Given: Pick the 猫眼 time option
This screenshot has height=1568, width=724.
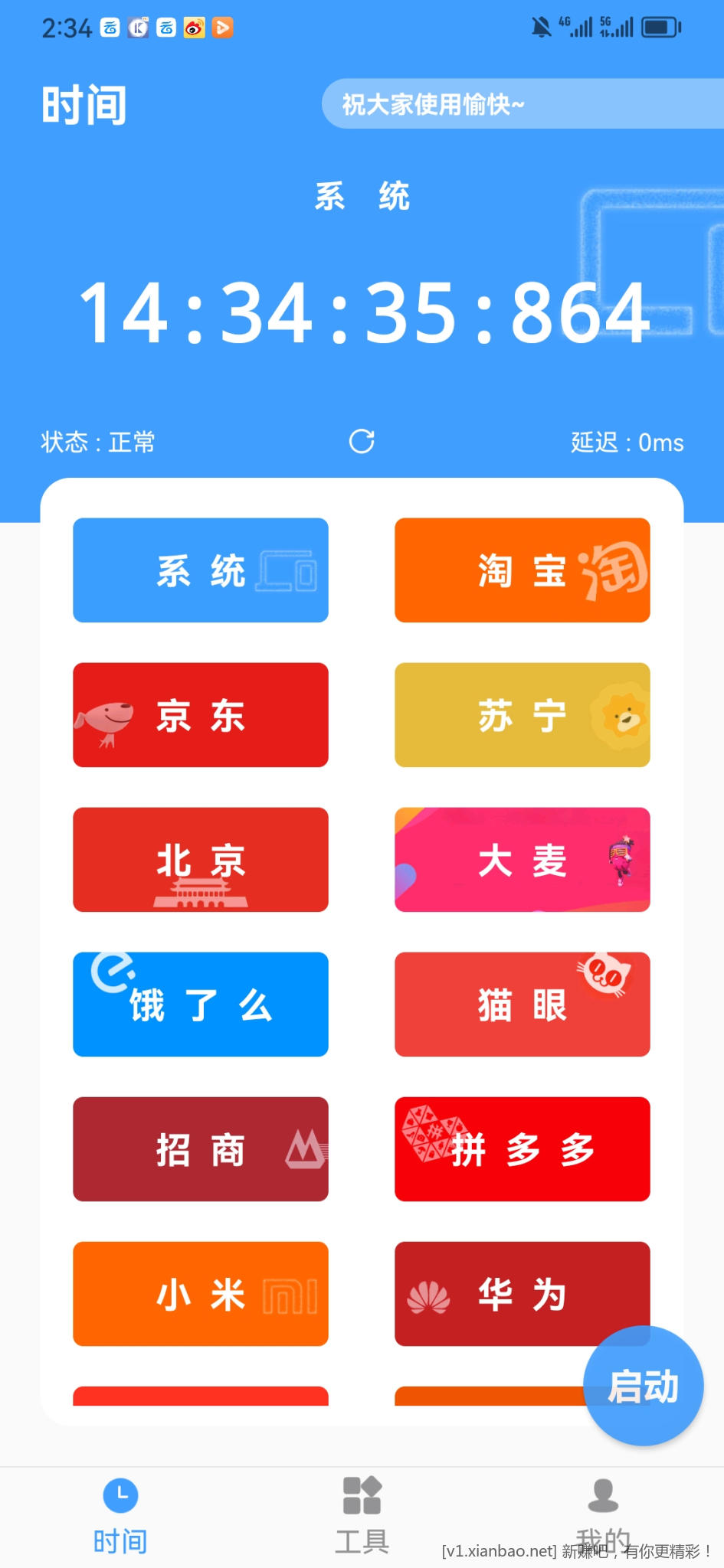Looking at the screenshot, I should point(522,1004).
